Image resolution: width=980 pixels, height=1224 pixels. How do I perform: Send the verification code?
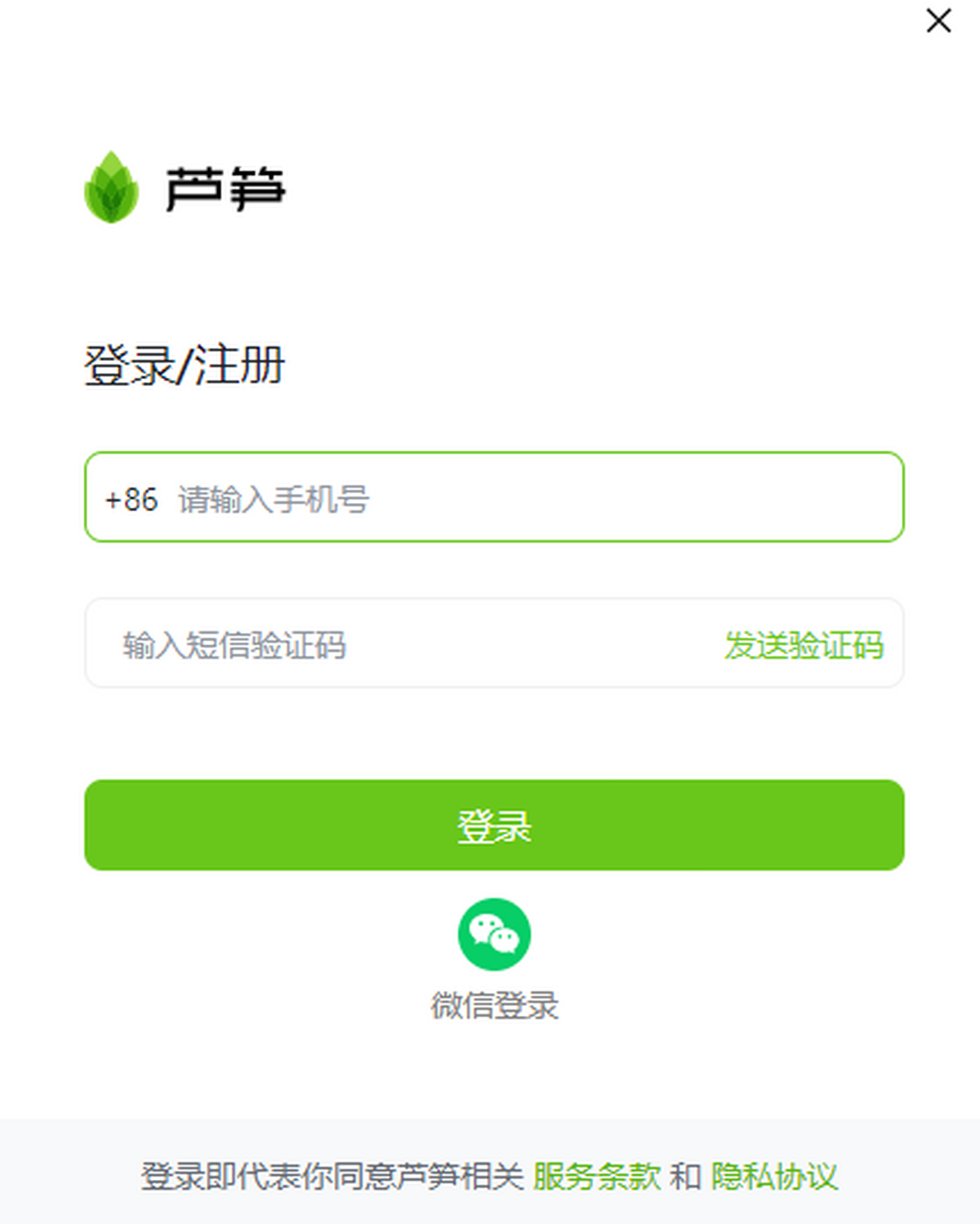coord(804,645)
